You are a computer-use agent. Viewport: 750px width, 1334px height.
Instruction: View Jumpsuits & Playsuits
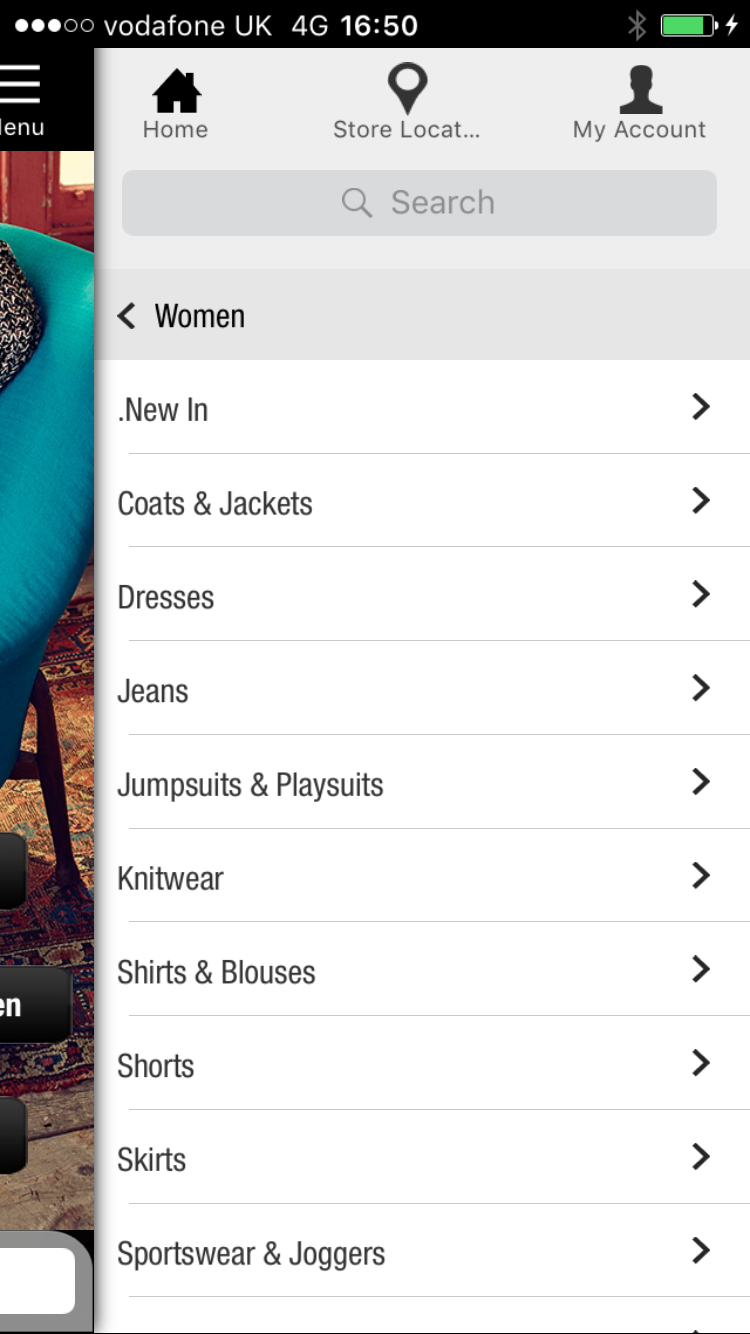coord(420,784)
